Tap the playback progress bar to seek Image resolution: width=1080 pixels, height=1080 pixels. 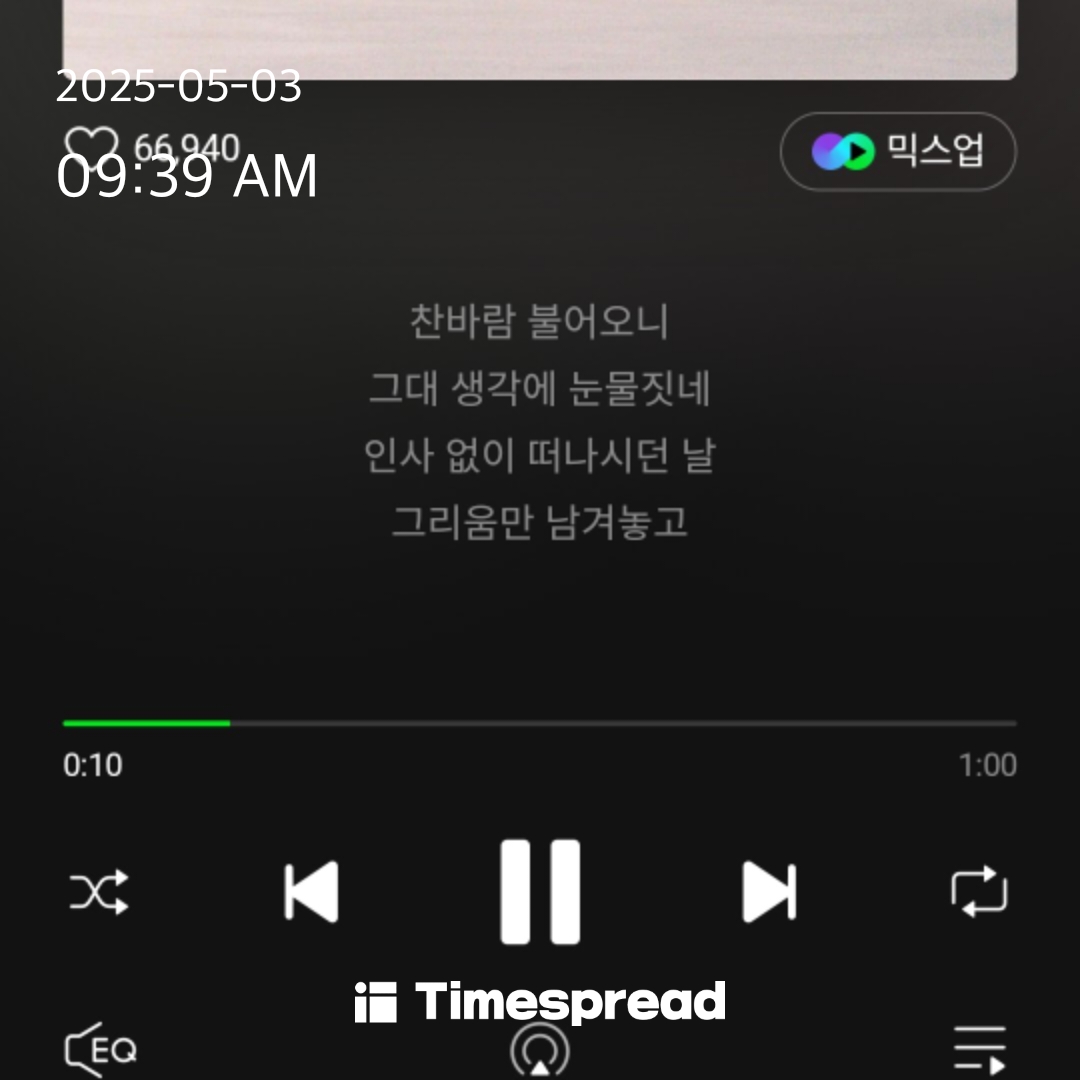point(539,722)
